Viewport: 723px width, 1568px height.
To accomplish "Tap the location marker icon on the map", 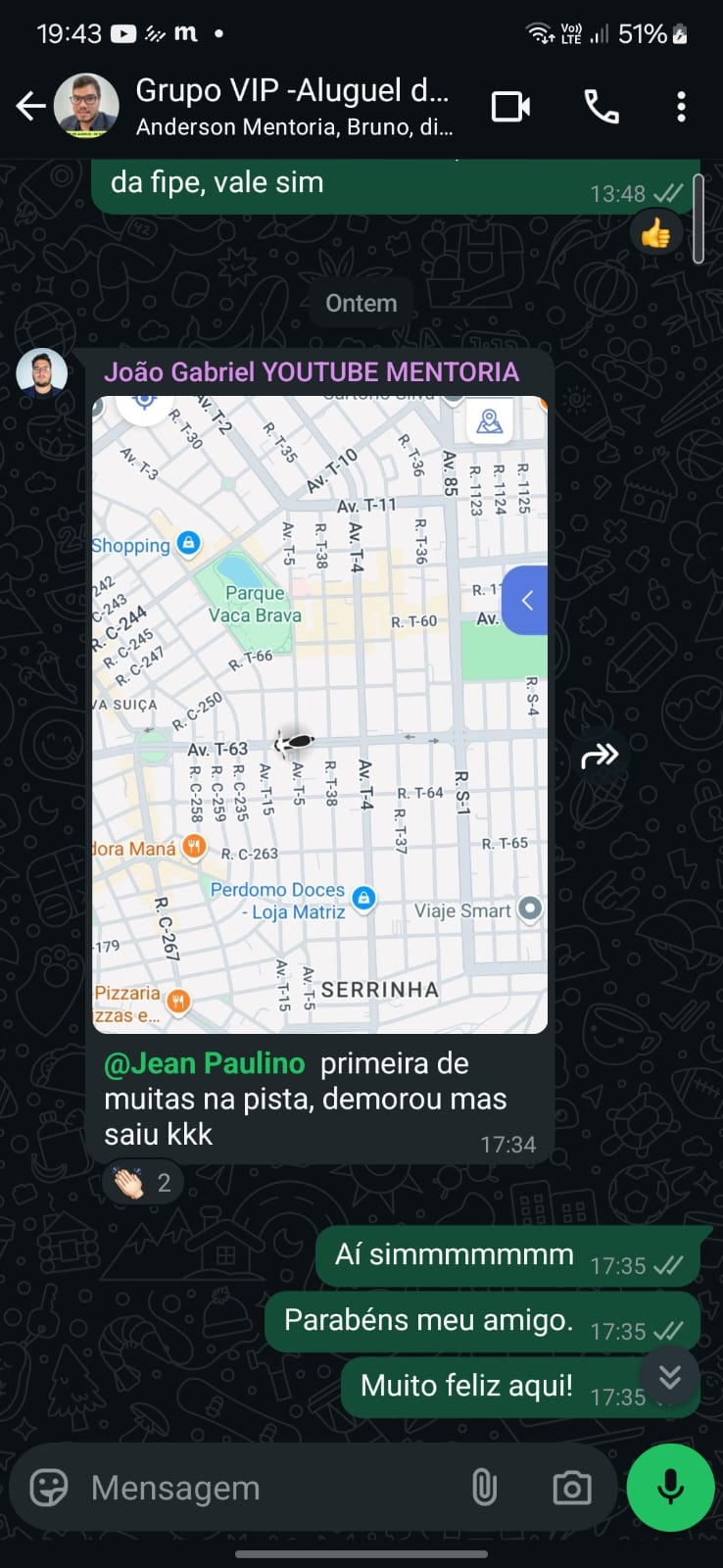I will 490,422.
